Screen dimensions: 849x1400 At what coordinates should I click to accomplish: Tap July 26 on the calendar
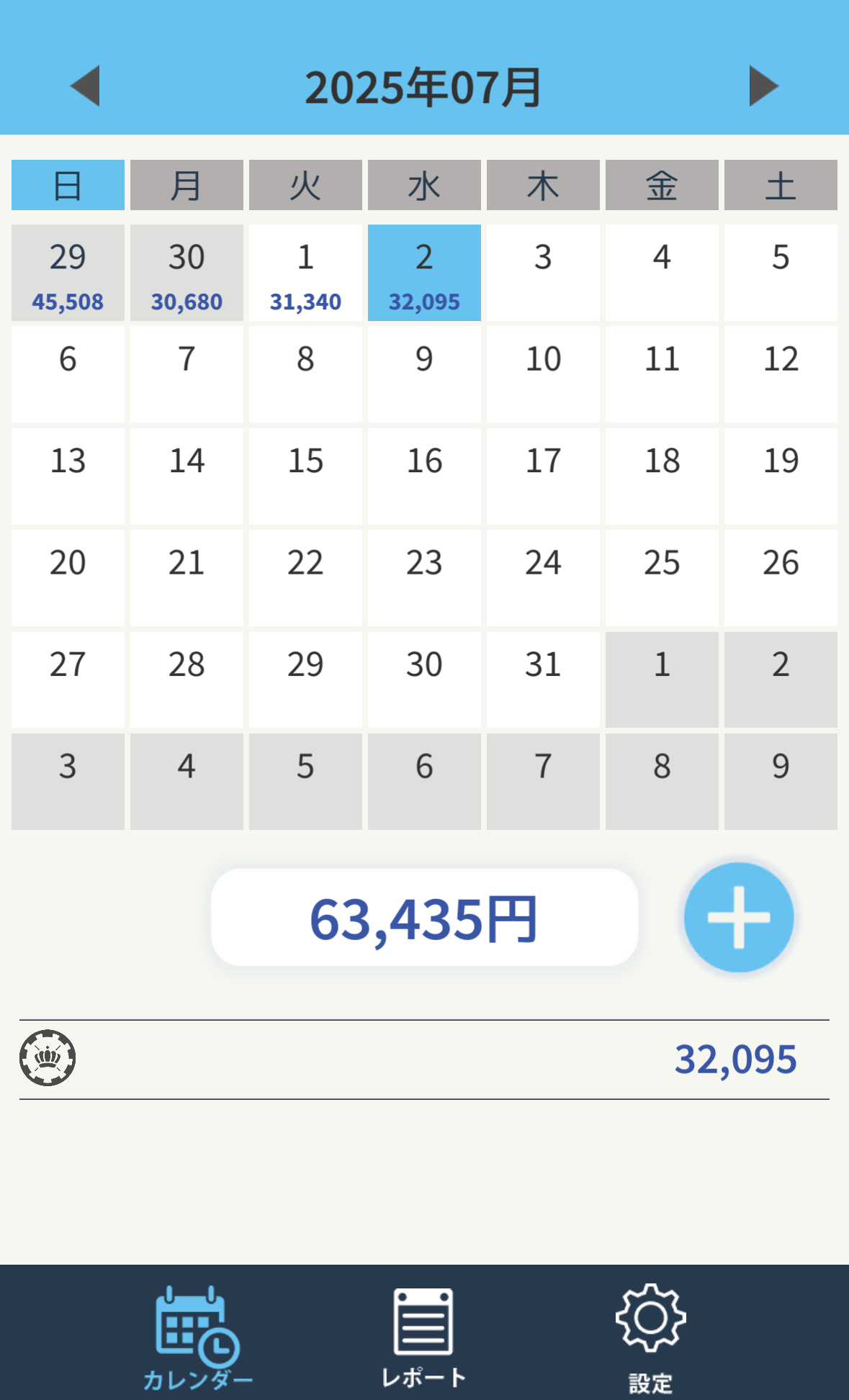click(x=781, y=578)
